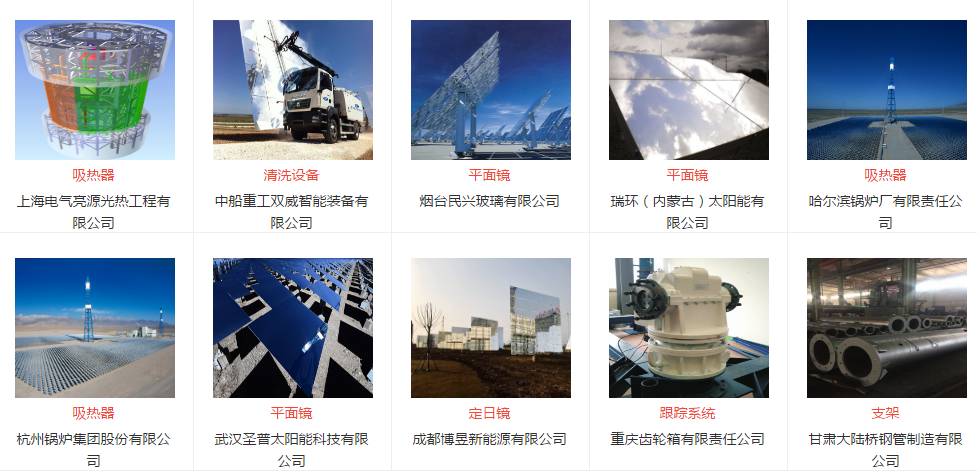Open 重庆齿轮箱有限责任公司 tracking system card
Viewport: 977px width, 475px height.
pyautogui.click(x=688, y=328)
